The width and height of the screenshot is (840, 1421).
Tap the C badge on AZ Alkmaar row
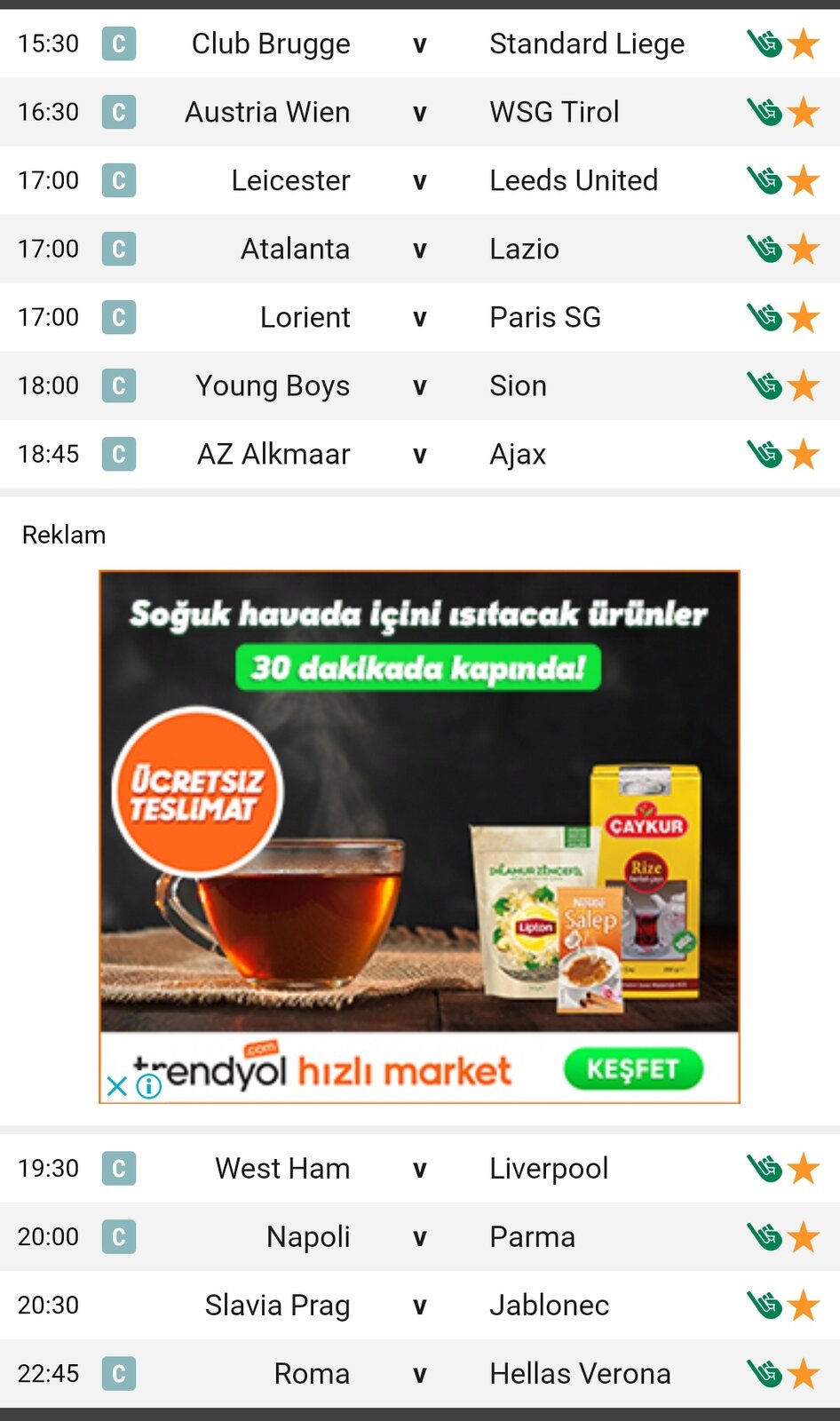[x=119, y=454]
